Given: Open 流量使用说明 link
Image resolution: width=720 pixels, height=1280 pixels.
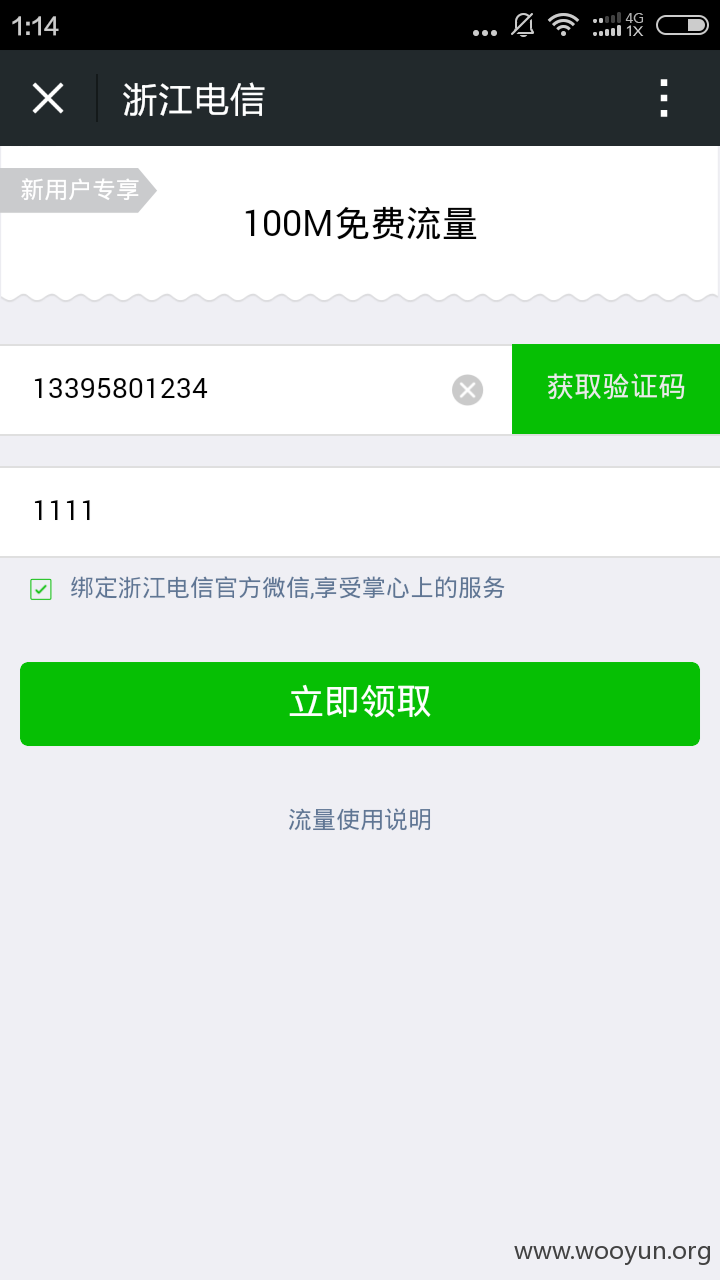Looking at the screenshot, I should (x=360, y=820).
